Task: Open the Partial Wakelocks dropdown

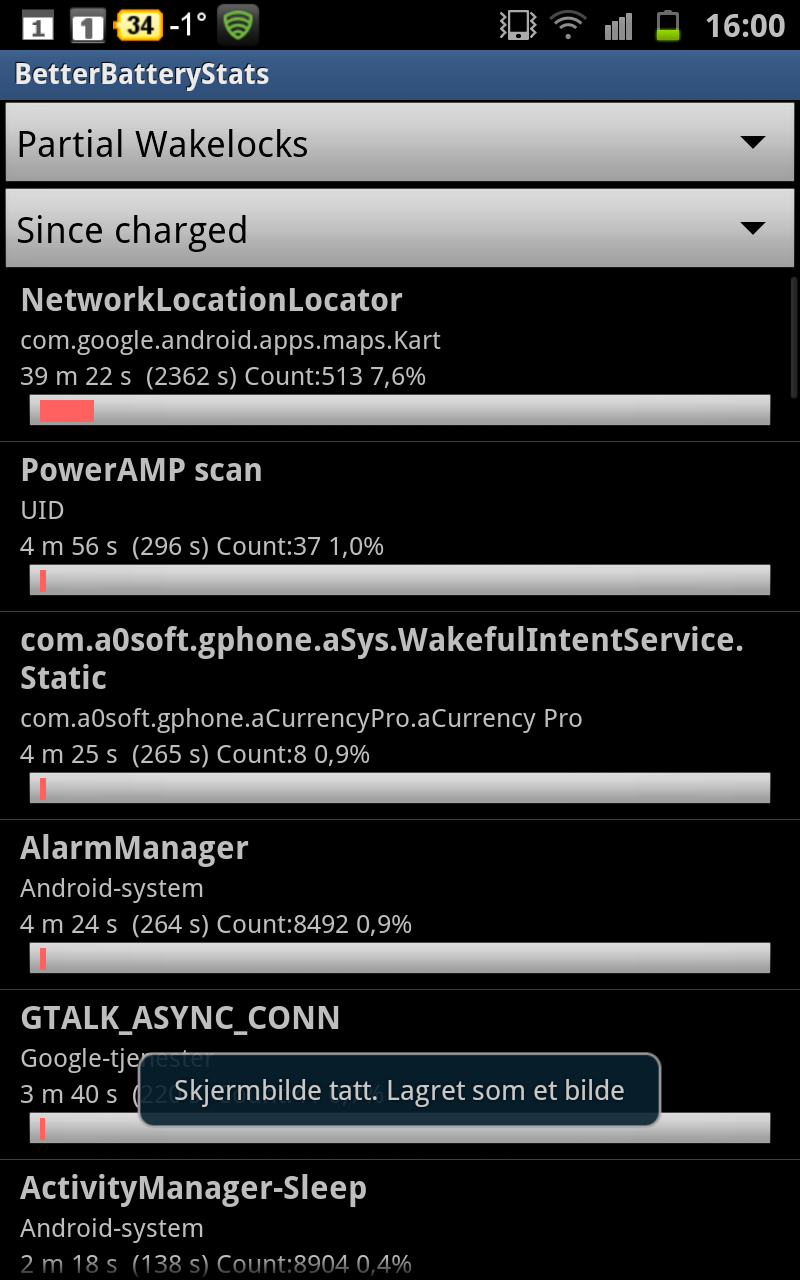Action: [400, 142]
